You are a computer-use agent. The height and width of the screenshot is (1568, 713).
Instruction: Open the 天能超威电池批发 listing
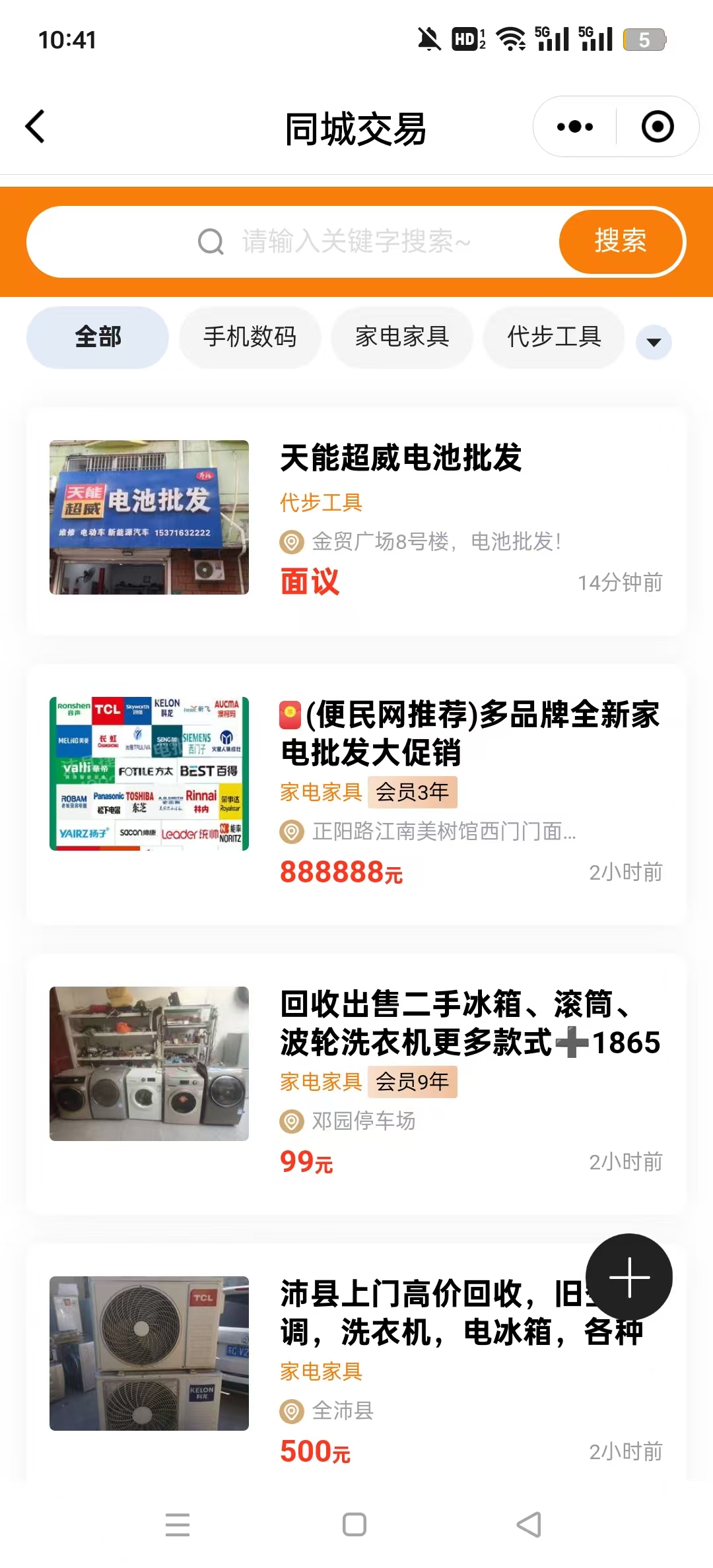pos(401,458)
